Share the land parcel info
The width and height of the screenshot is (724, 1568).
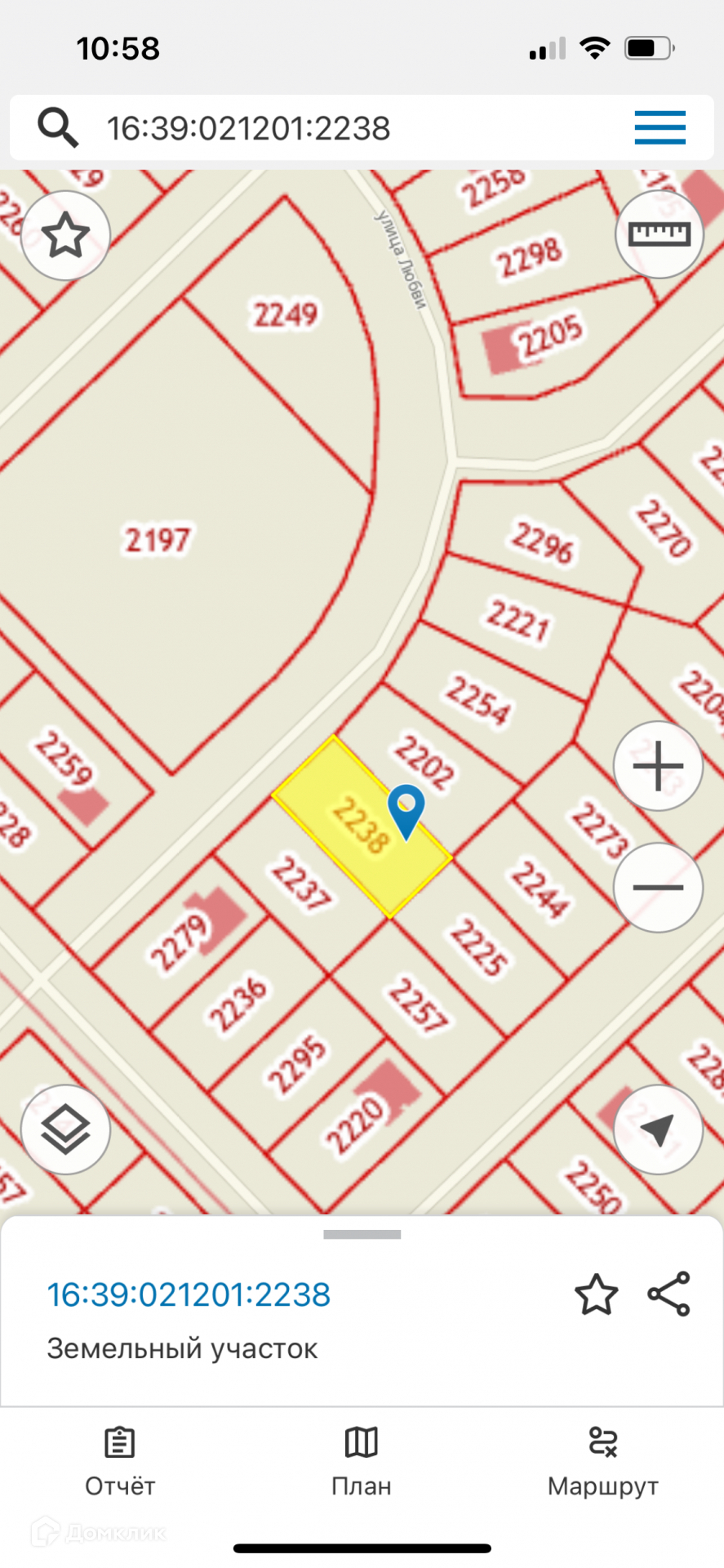668,1294
